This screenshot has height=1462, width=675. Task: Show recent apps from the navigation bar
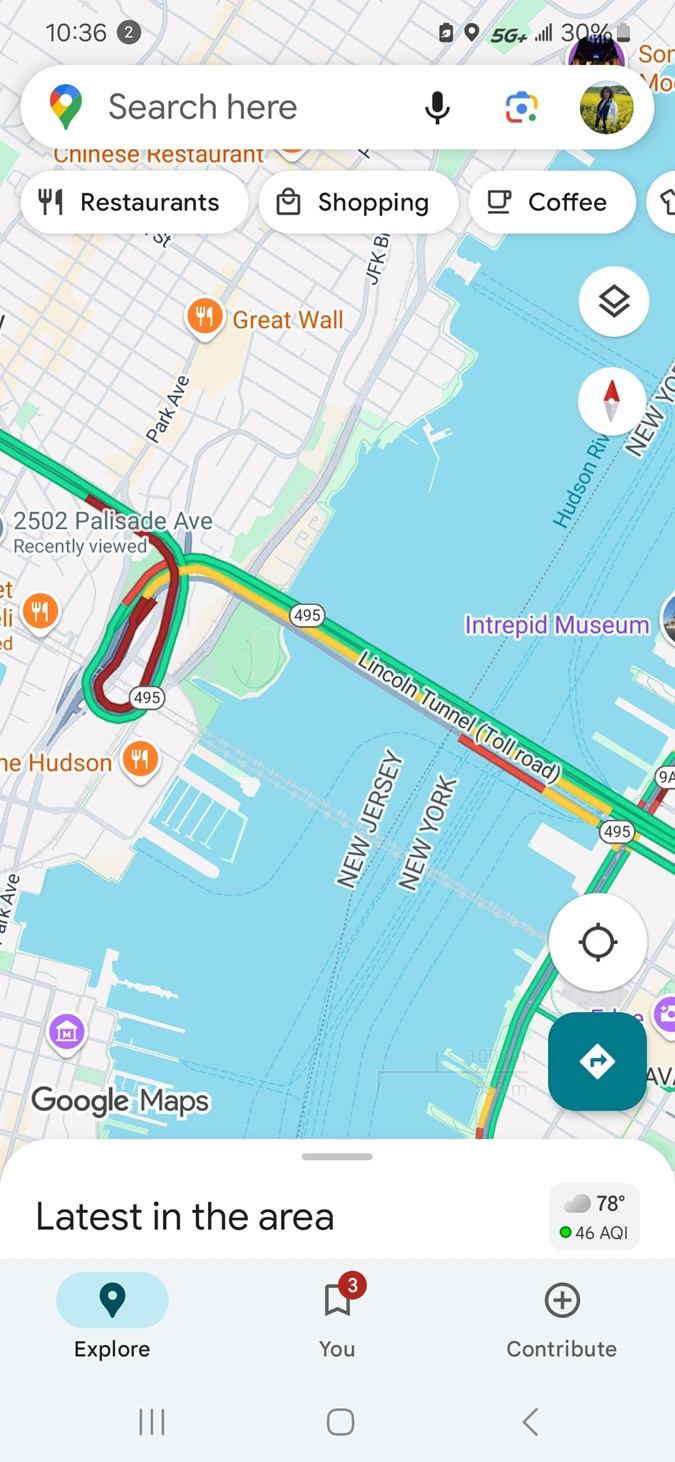click(x=152, y=1421)
